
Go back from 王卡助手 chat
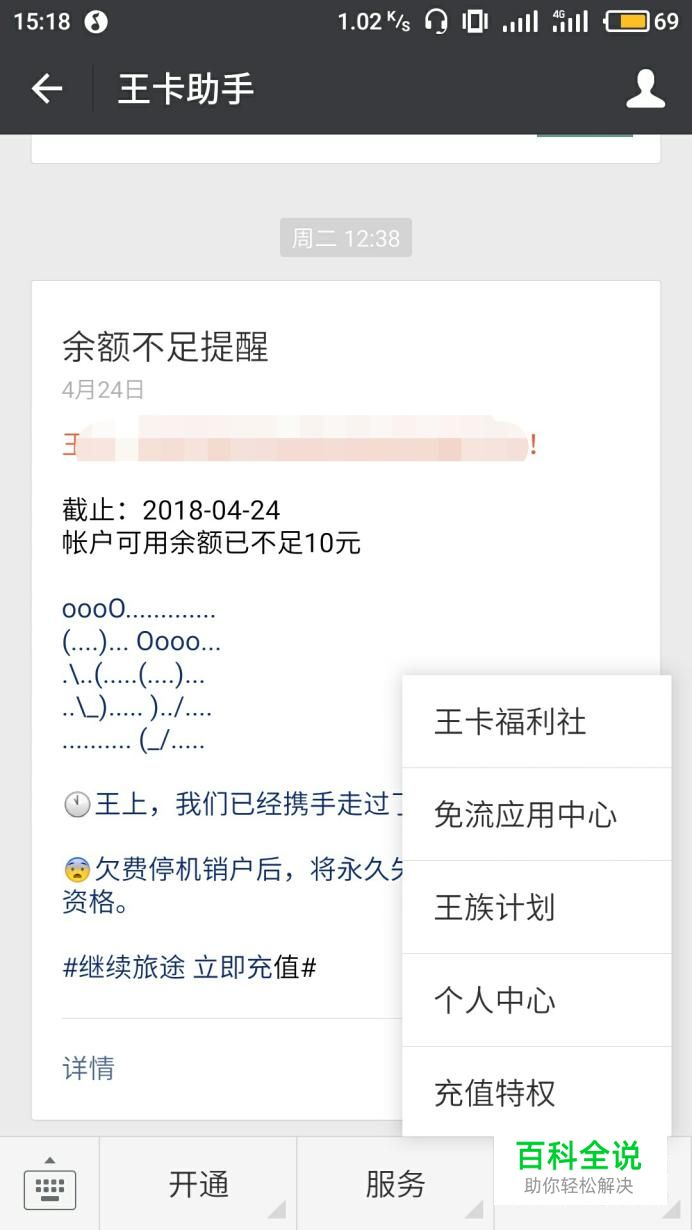pos(47,90)
